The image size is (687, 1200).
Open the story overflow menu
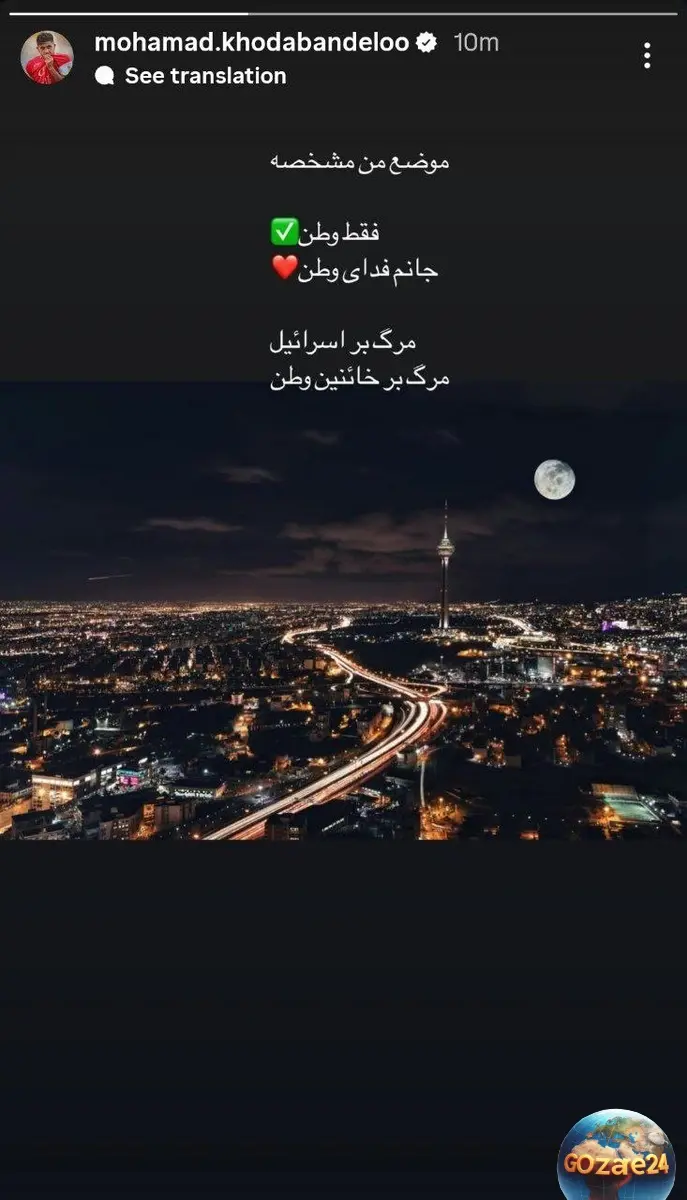pos(648,56)
